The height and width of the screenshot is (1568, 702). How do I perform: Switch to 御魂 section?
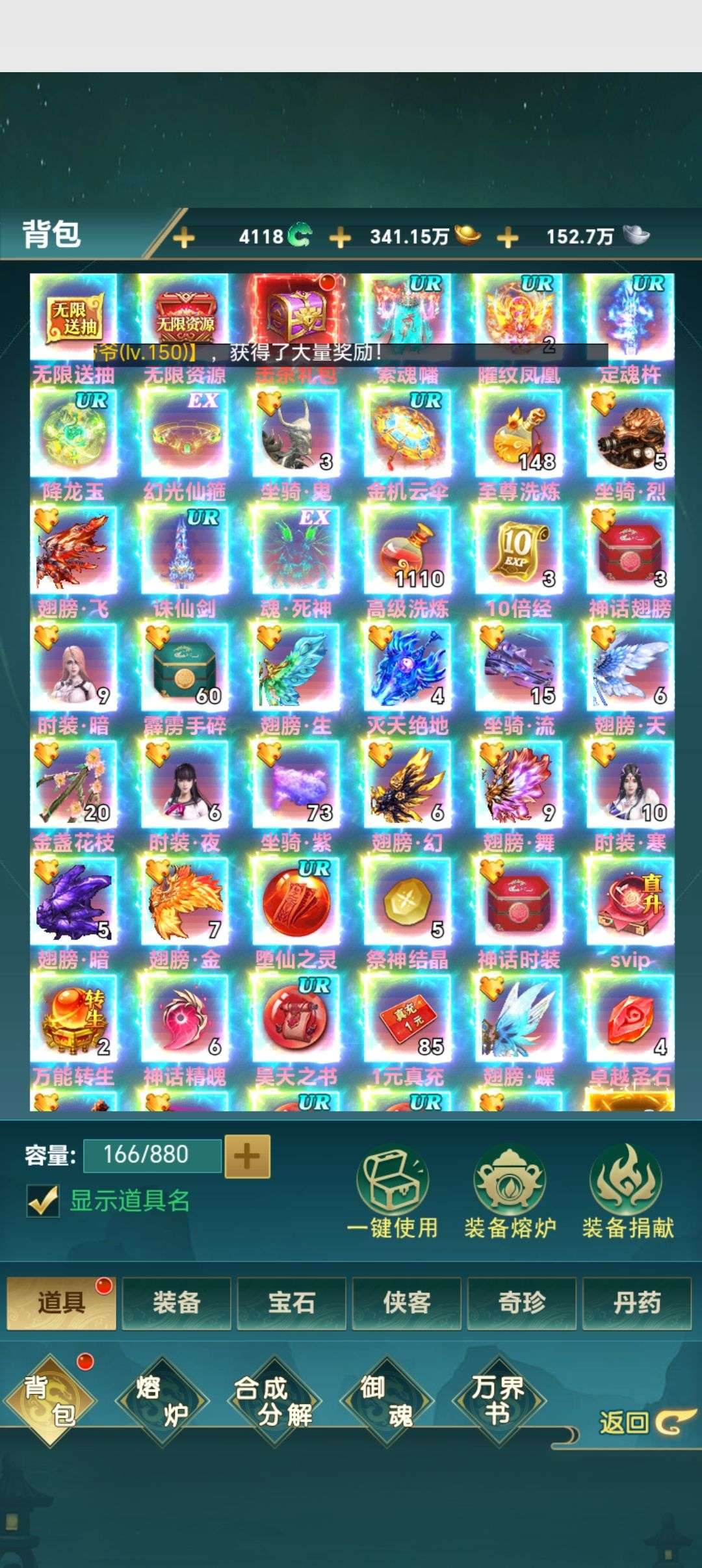coord(387,1400)
